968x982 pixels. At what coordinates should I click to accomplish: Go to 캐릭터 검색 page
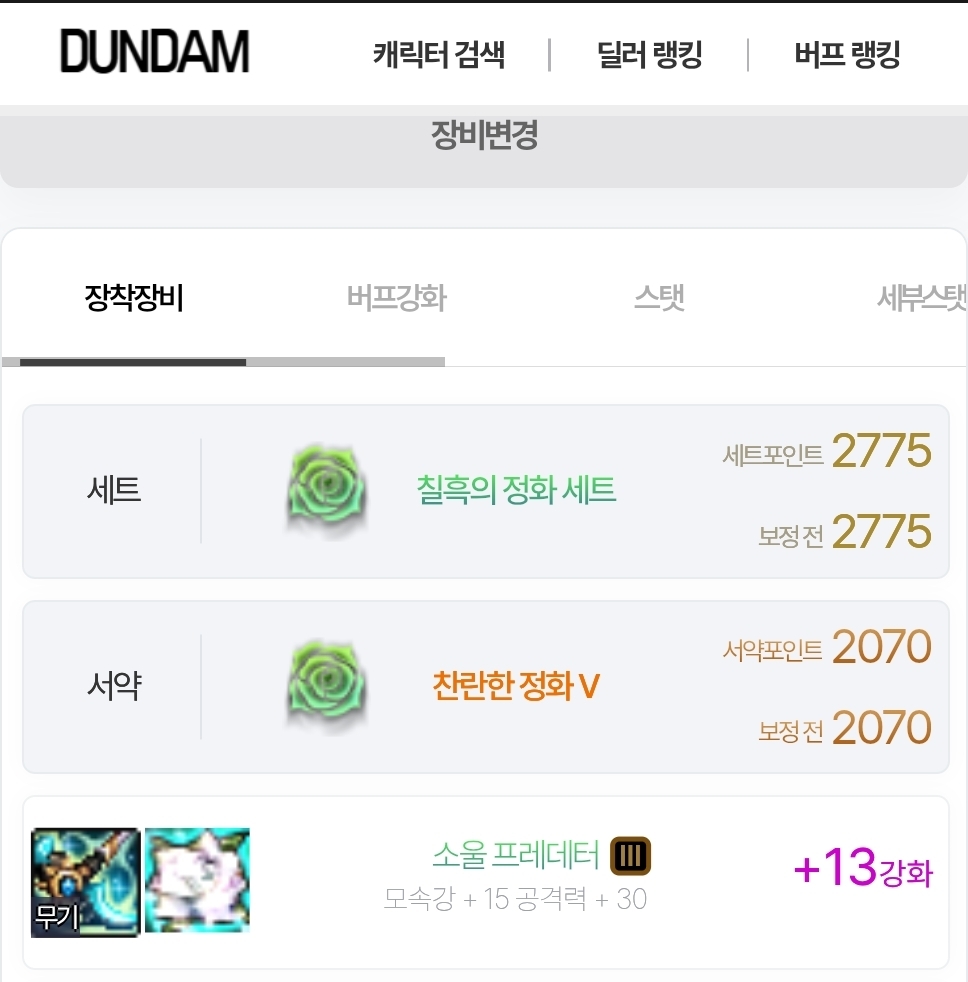coord(438,54)
